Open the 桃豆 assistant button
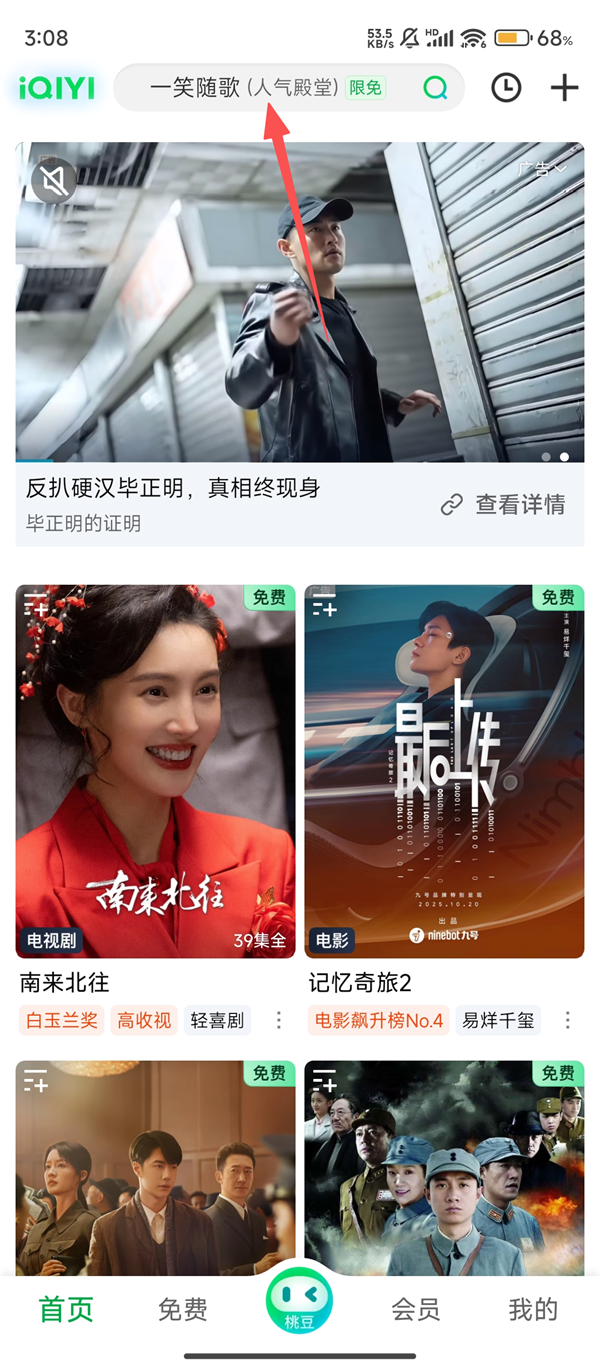 299,1302
